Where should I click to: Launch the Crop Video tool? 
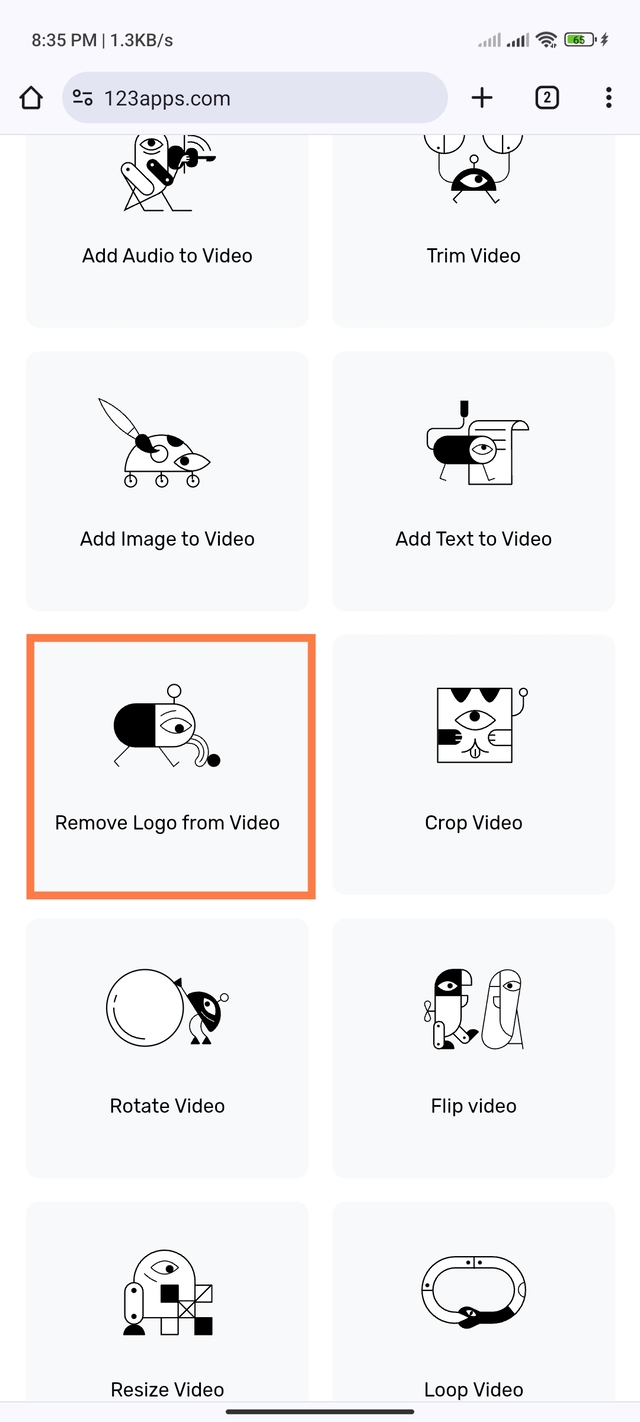coord(473,765)
